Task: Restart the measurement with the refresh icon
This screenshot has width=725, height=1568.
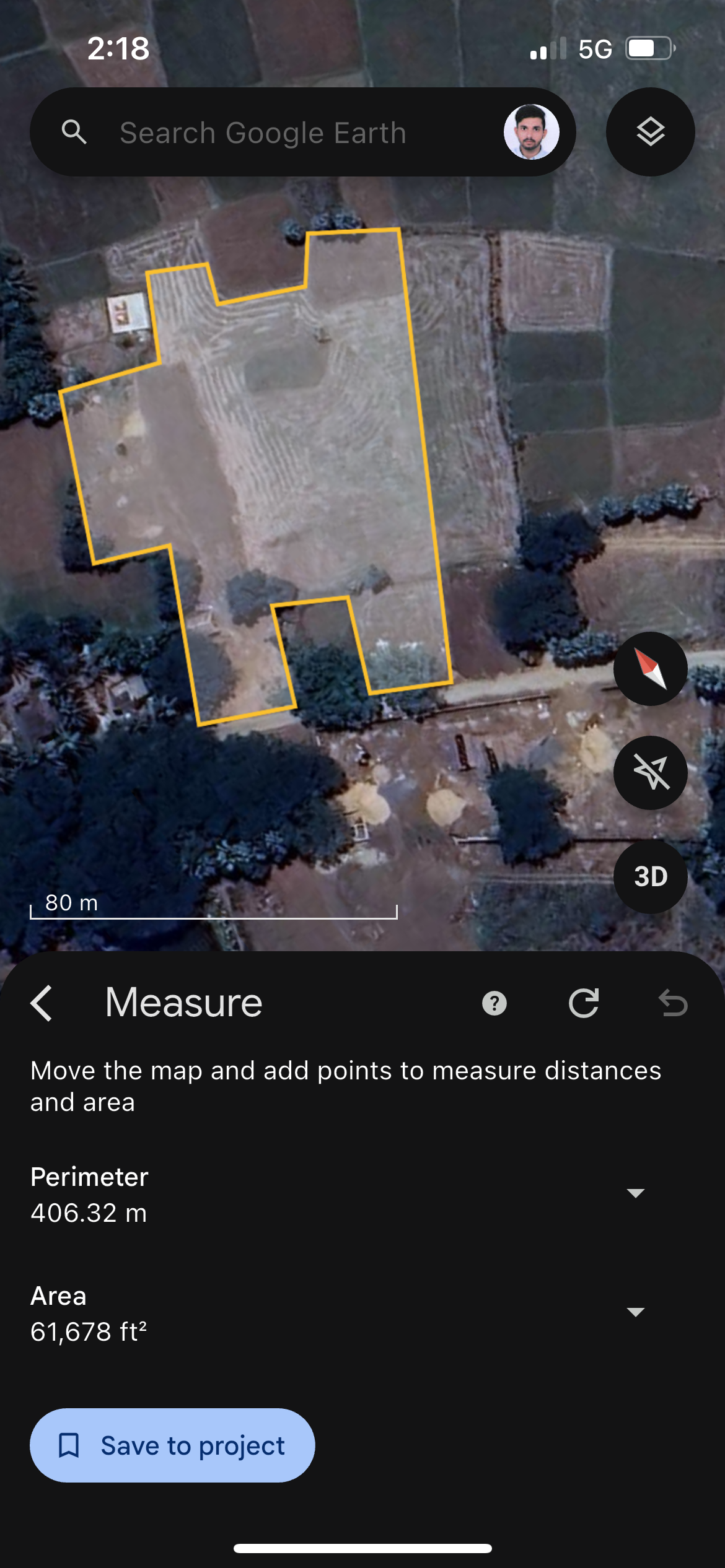Action: click(x=584, y=1003)
